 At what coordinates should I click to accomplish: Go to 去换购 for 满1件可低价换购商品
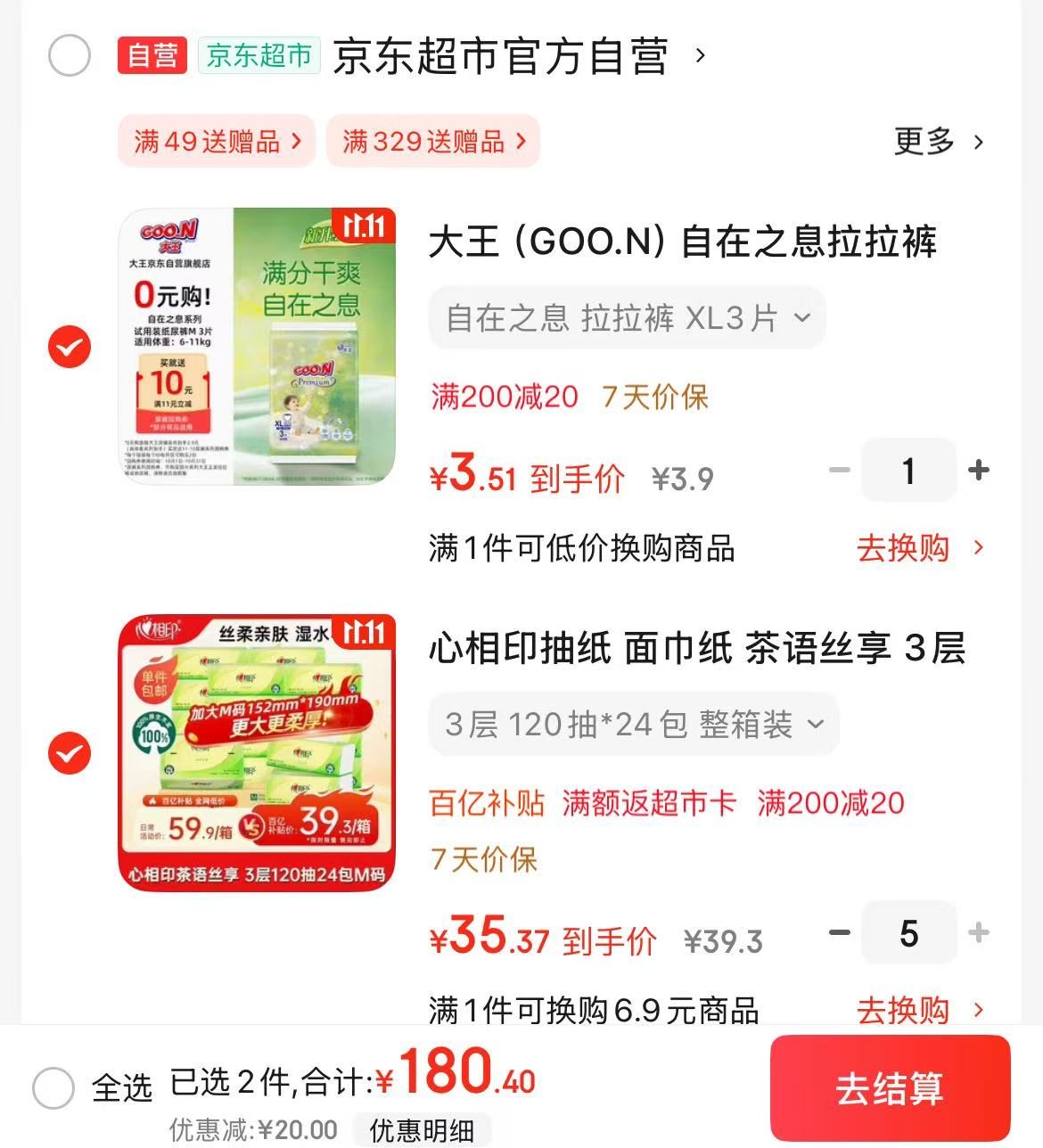point(919,548)
